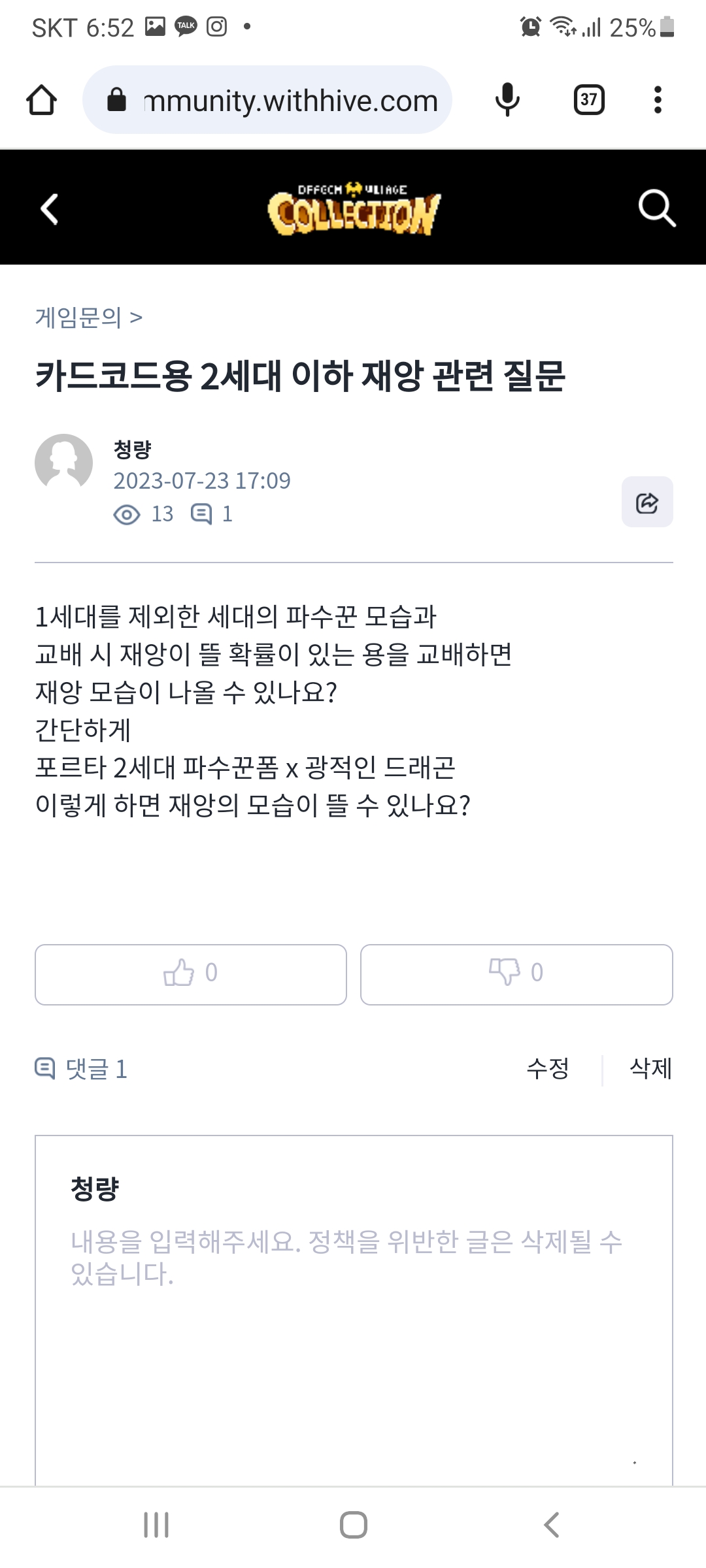Tap 삭제 to delete the post
706x1568 pixels.
650,1069
